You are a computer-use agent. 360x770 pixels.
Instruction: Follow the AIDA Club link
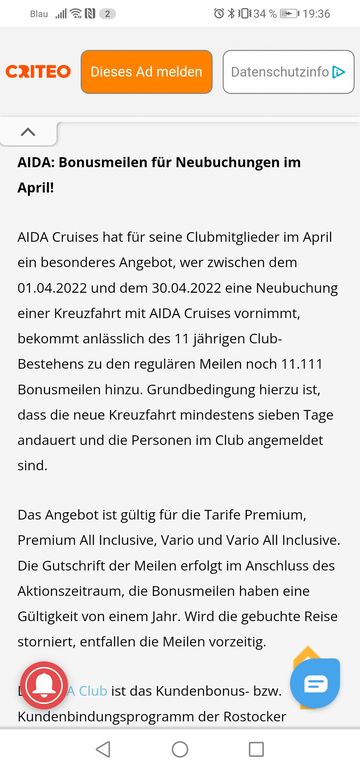click(x=86, y=691)
